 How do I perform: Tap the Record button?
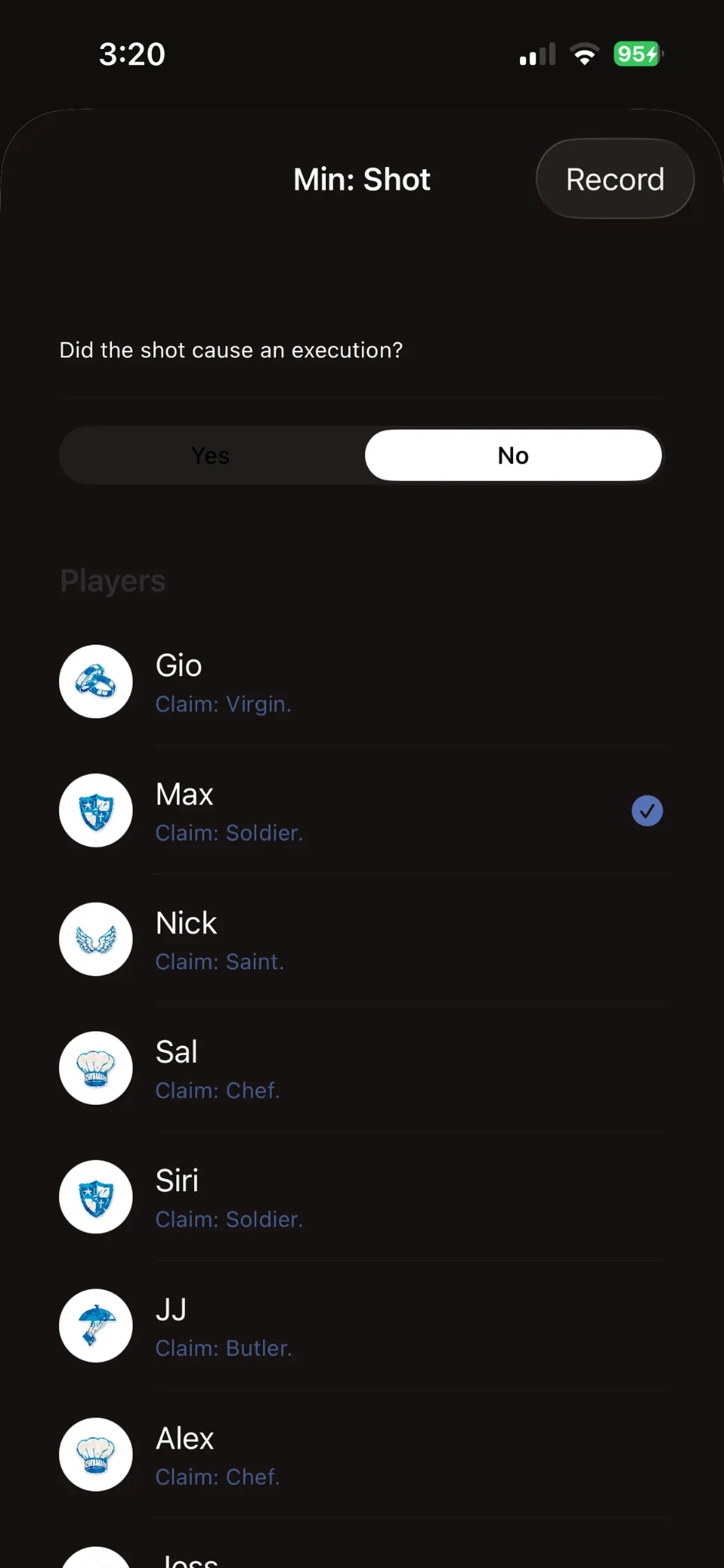click(x=614, y=179)
